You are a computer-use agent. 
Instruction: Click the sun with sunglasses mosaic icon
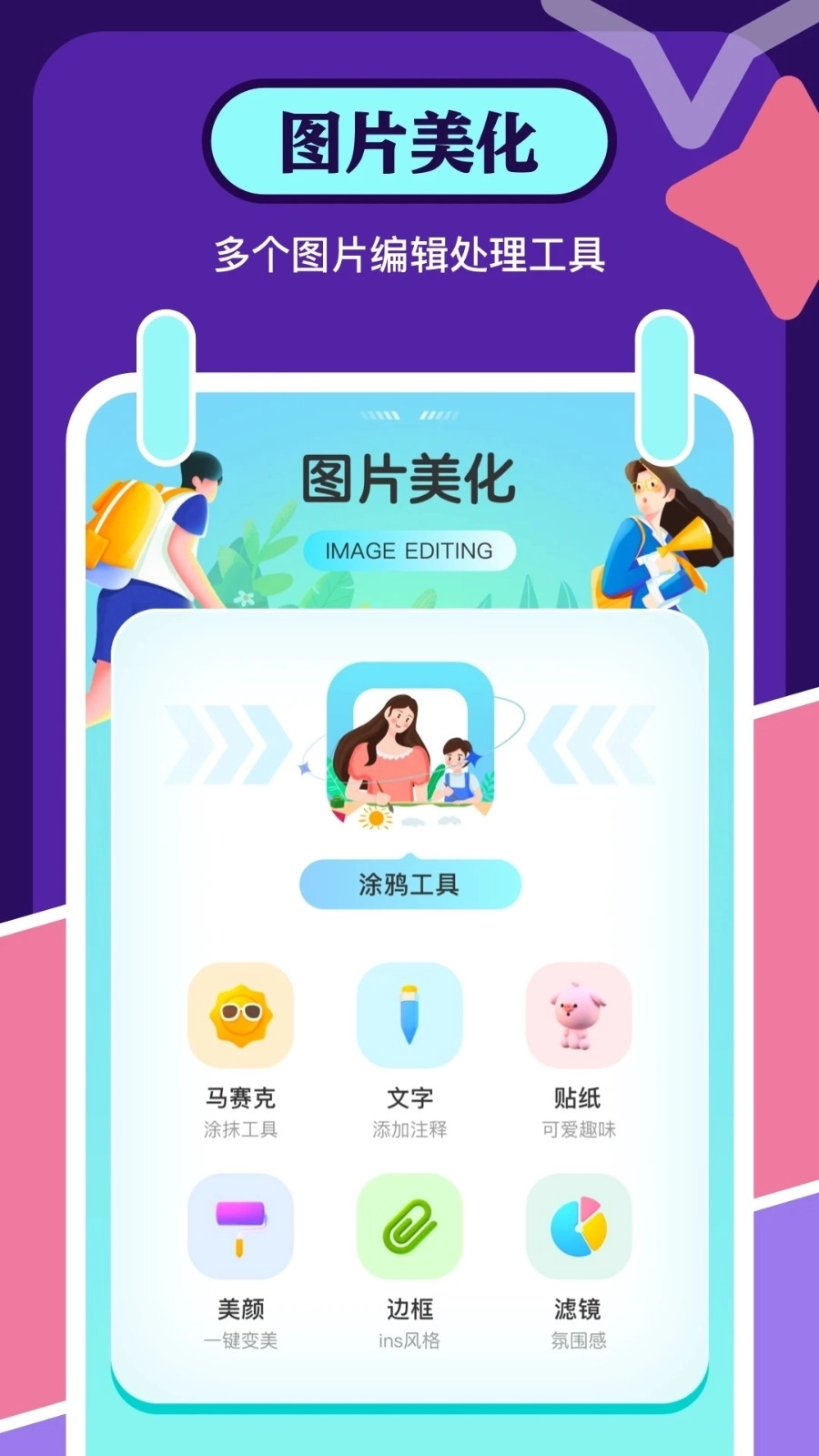tap(239, 1015)
